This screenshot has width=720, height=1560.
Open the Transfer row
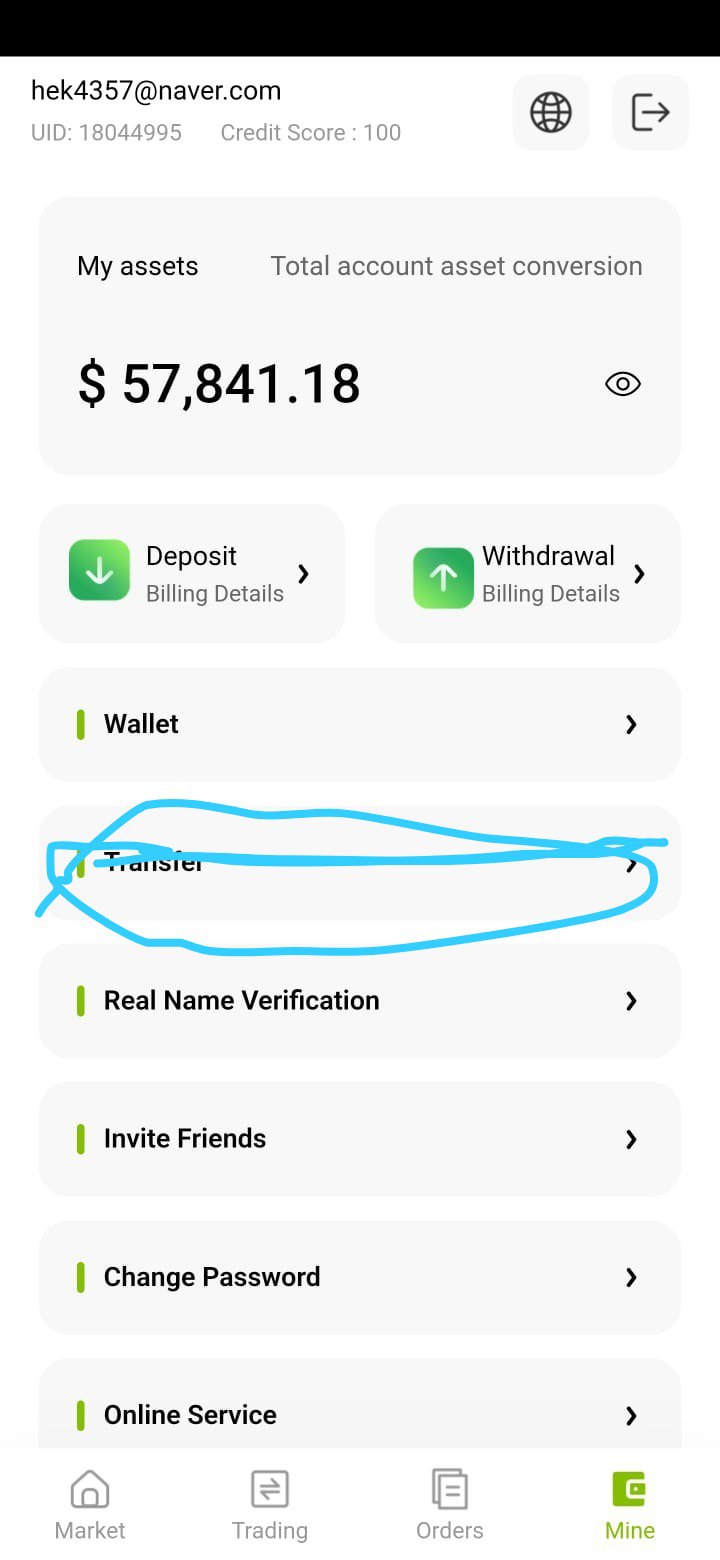(360, 862)
